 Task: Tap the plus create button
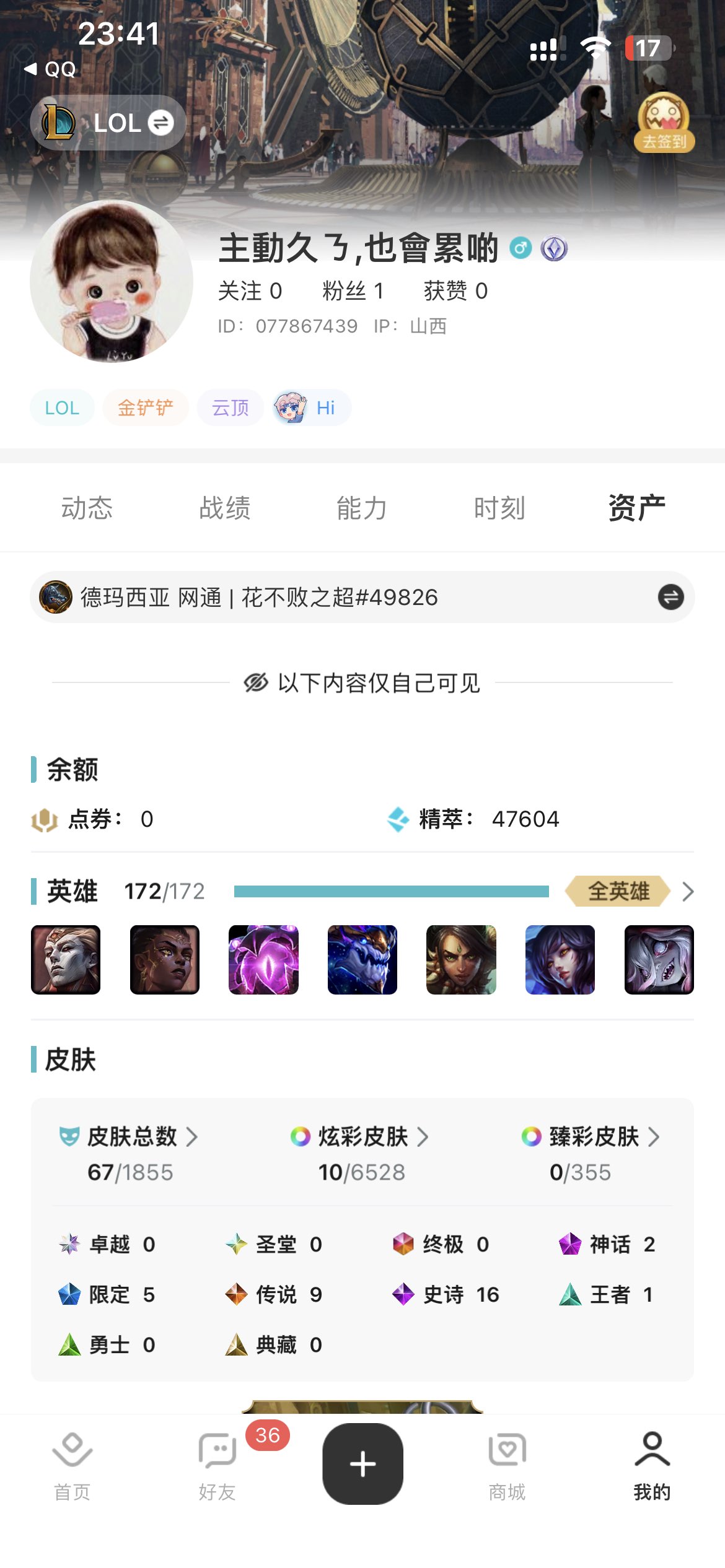coord(362,1464)
